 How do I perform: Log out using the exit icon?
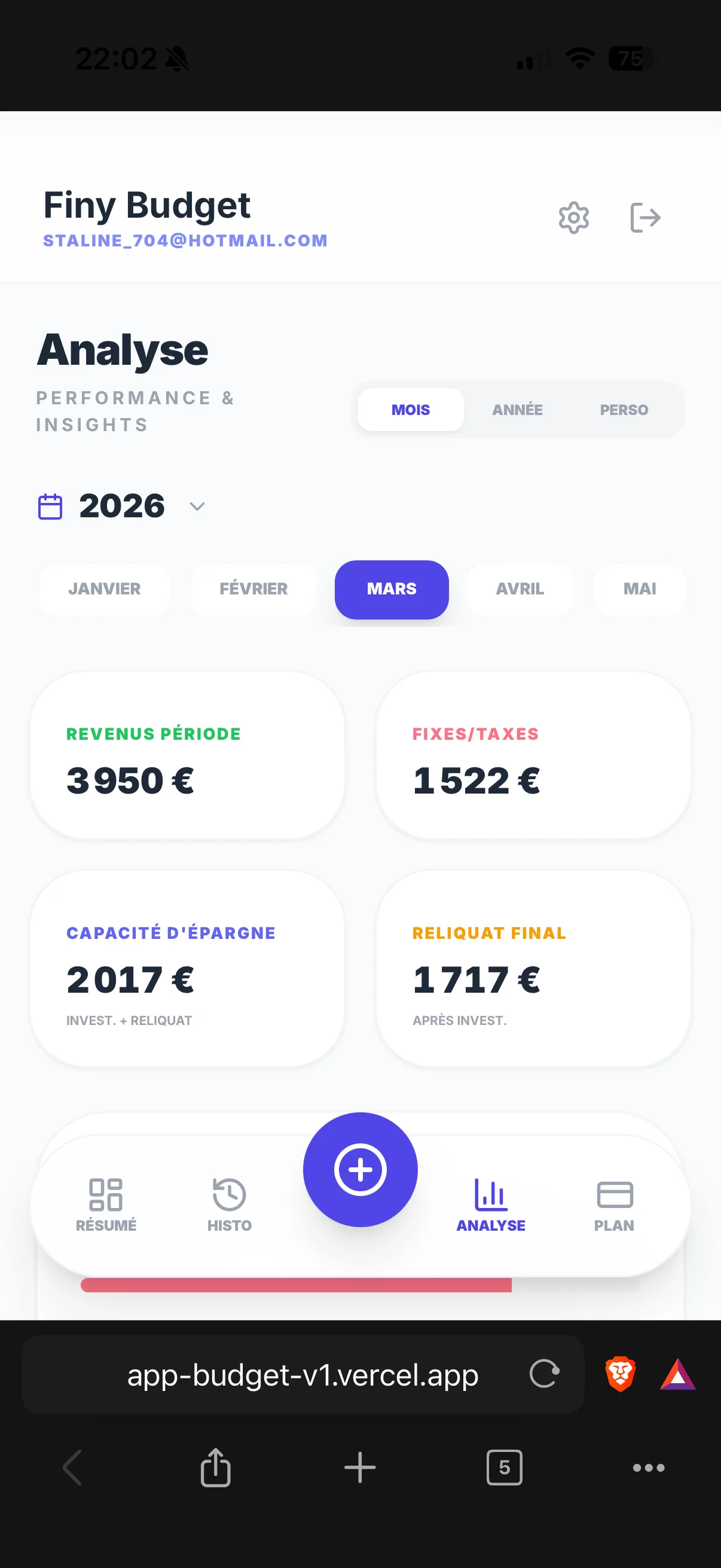pyautogui.click(x=645, y=217)
